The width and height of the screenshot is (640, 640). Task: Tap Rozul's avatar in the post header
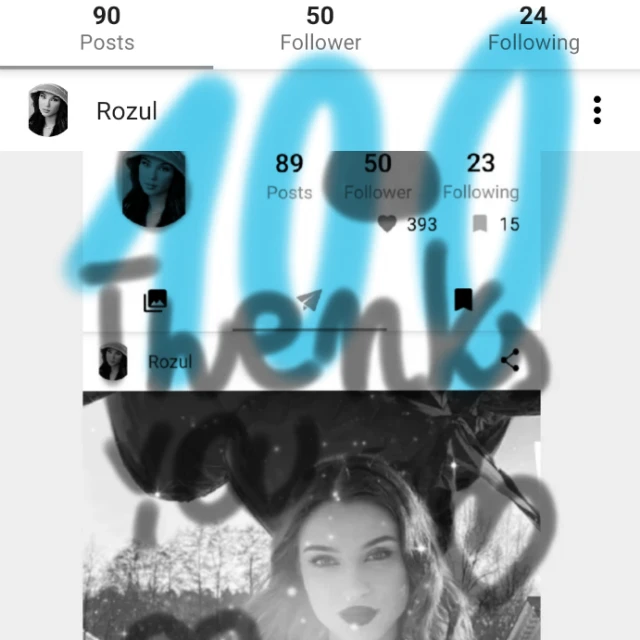coord(48,110)
